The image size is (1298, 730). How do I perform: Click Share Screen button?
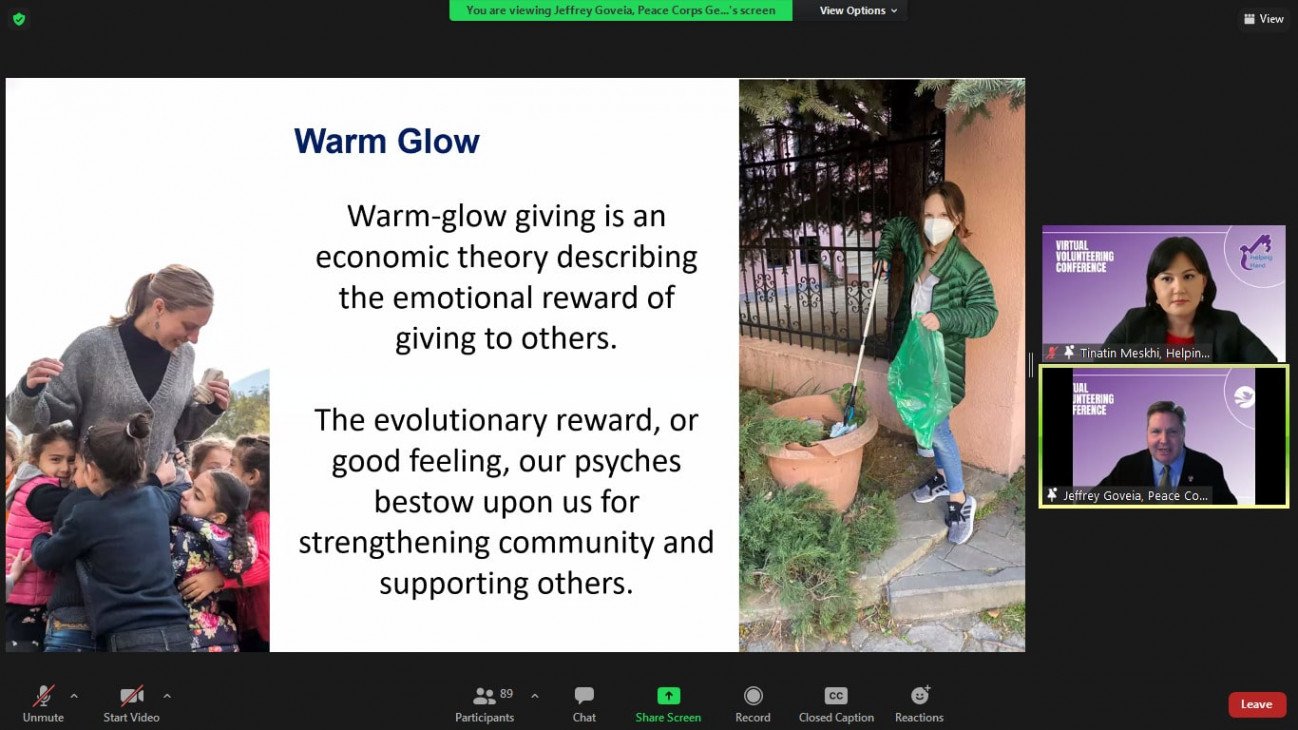668,702
